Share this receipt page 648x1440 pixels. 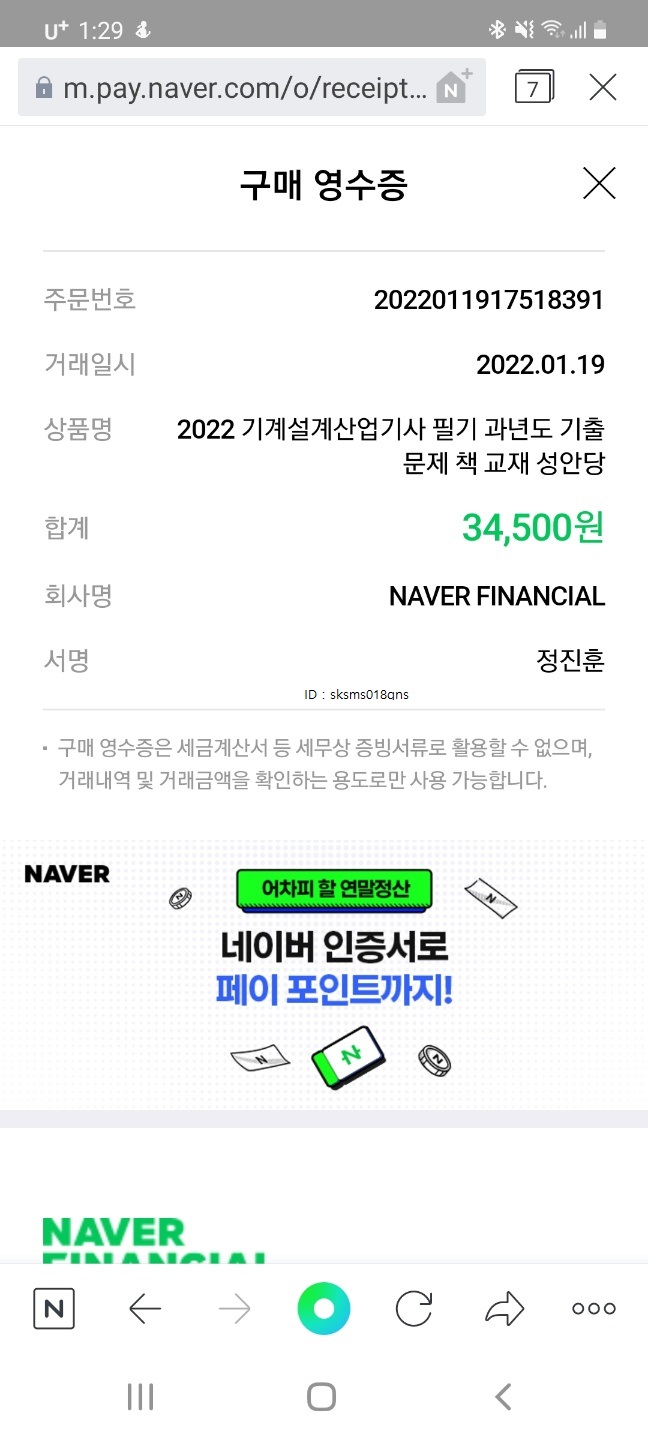click(504, 1308)
